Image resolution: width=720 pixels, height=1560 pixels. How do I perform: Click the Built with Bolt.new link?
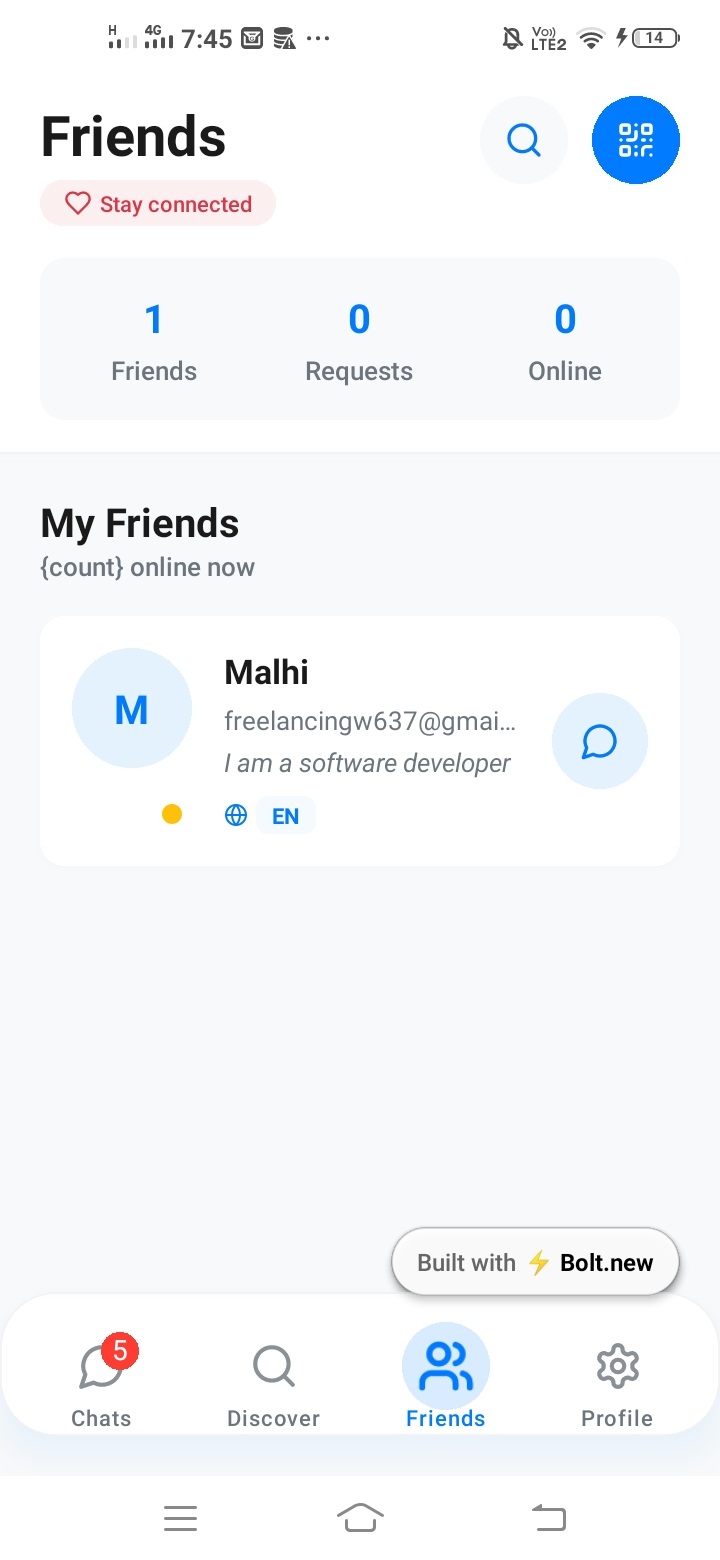tap(535, 1261)
